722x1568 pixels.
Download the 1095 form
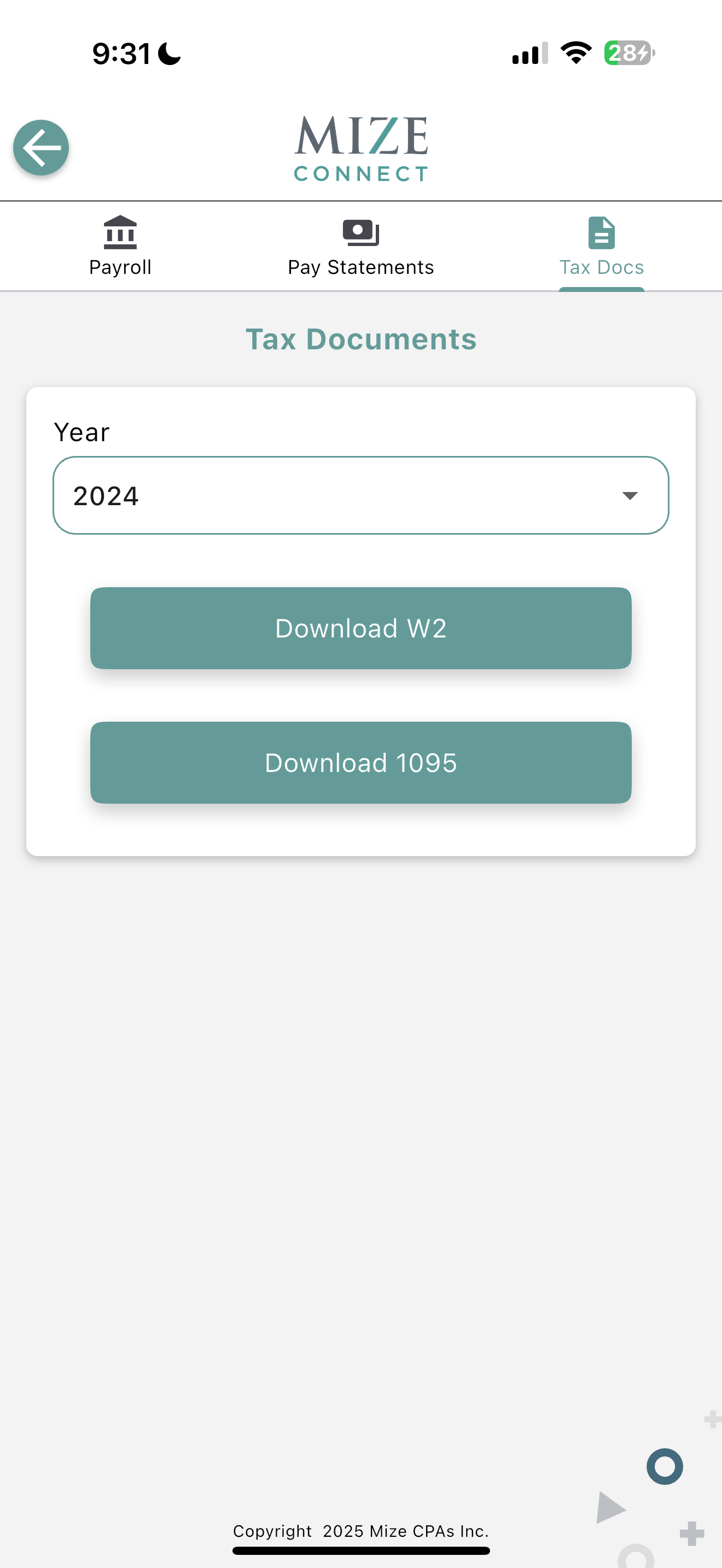360,763
